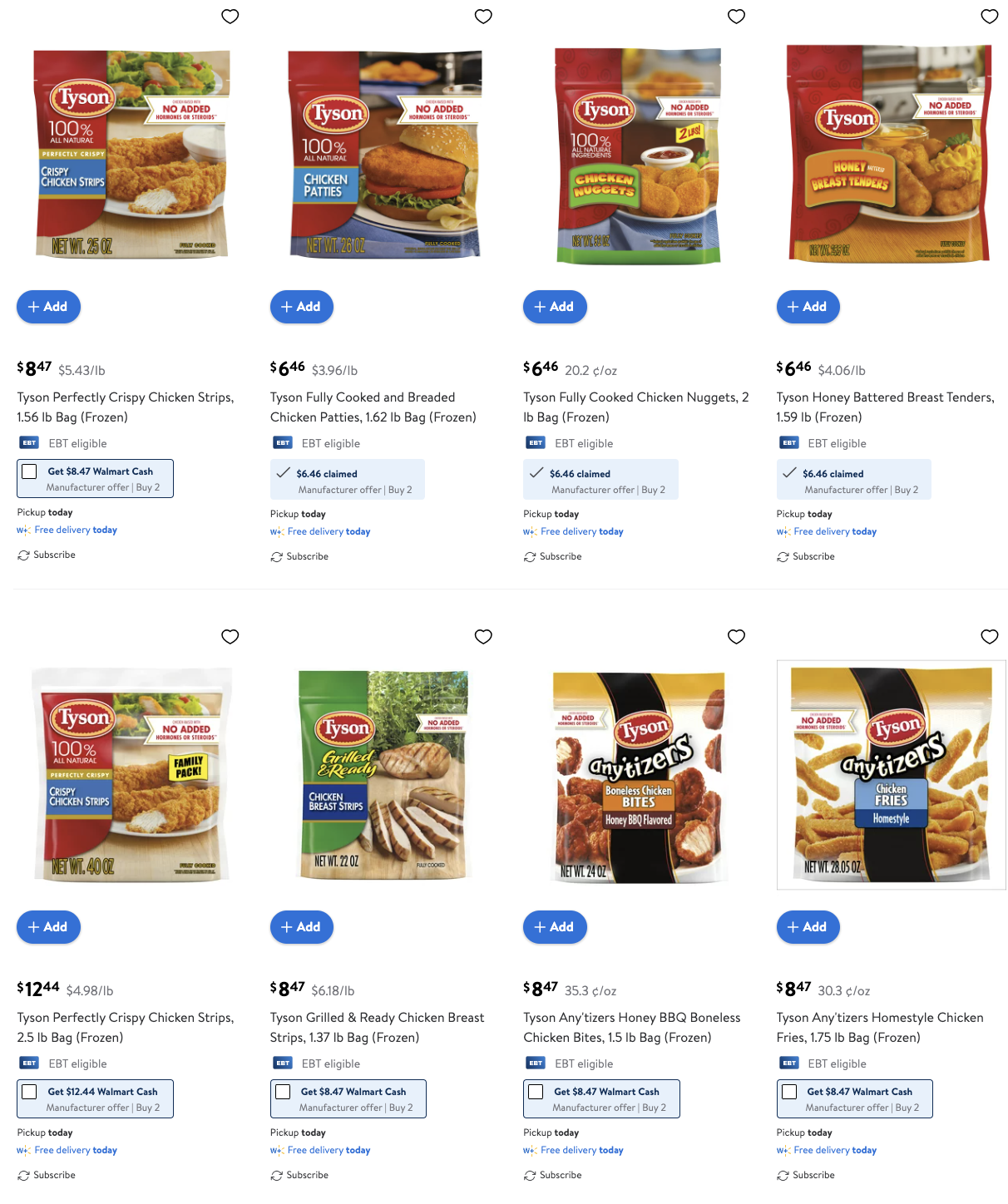Viewport: 1008px width, 1204px height.
Task: Add Tyson Chicken Nuggets to cart
Action: pyautogui.click(x=555, y=307)
